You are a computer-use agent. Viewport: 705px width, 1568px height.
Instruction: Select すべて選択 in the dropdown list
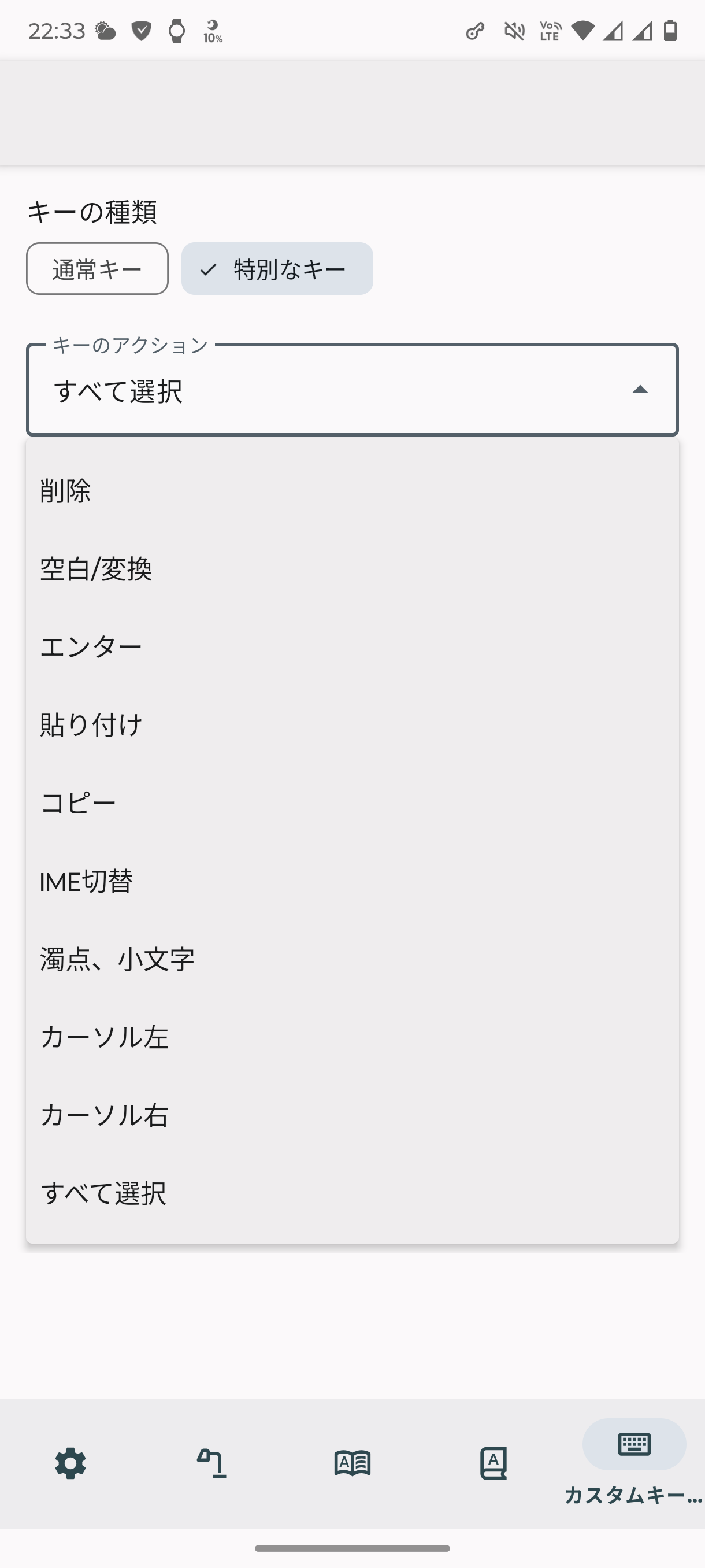[352, 1192]
